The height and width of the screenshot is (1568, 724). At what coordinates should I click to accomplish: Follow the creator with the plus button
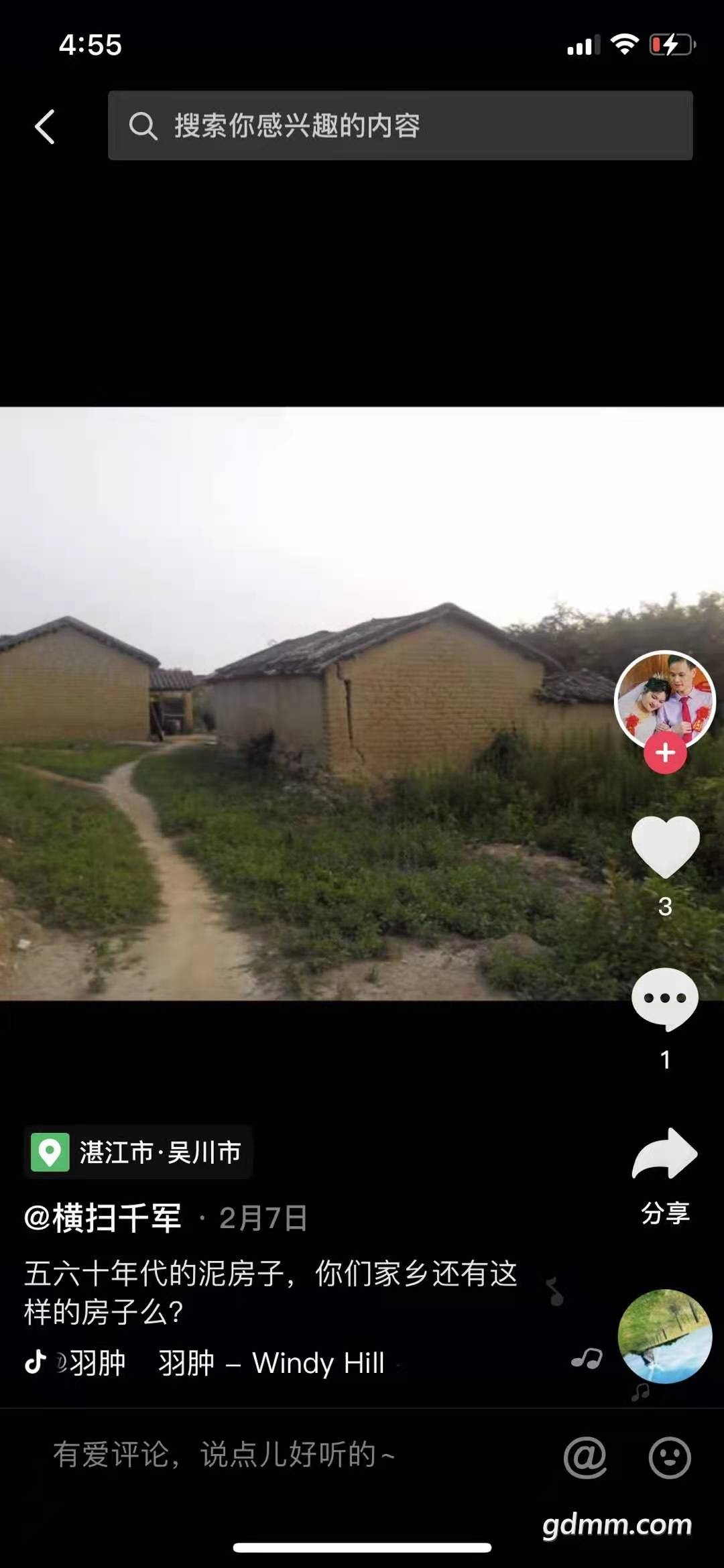point(665,753)
